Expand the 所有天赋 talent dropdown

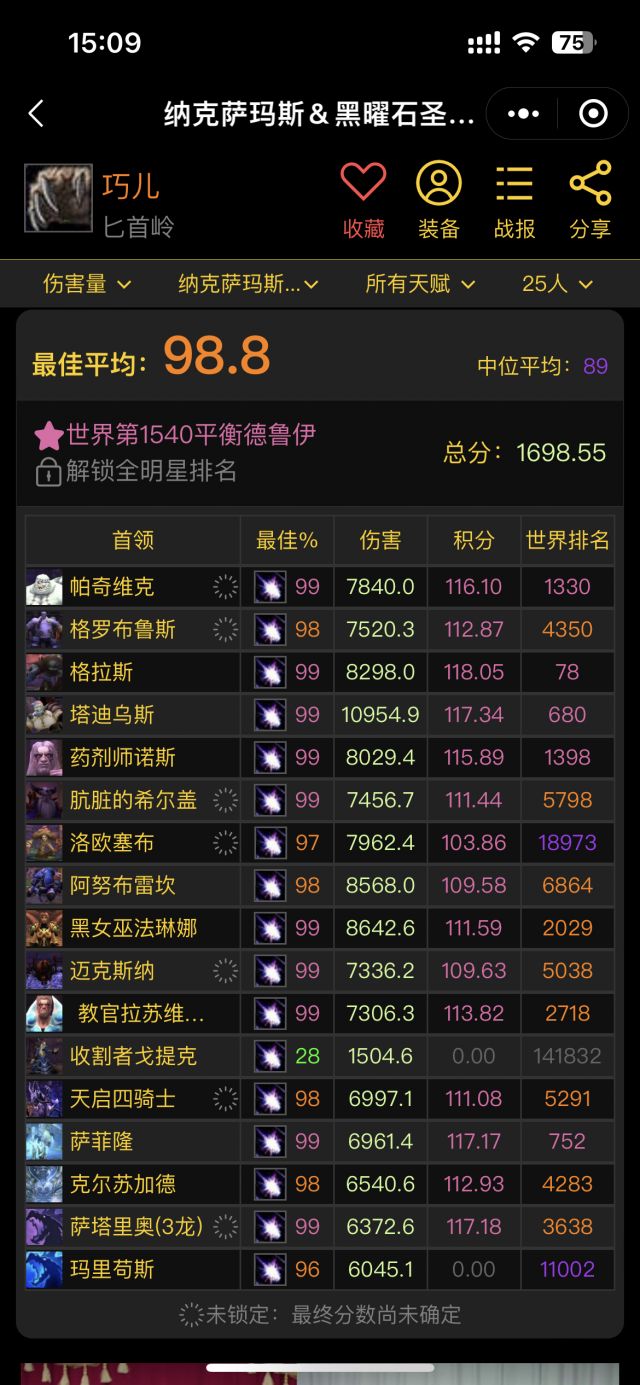[x=420, y=284]
